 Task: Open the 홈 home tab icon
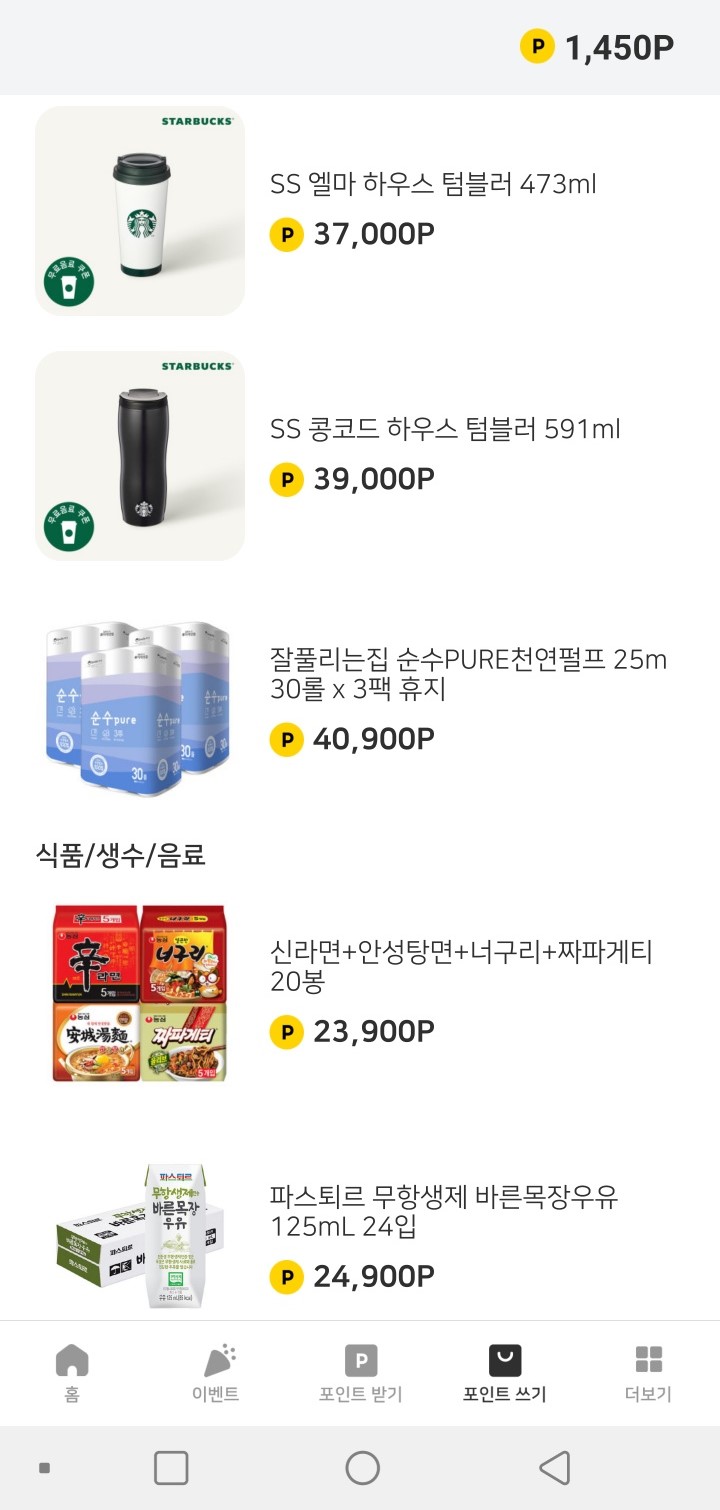coord(72,1360)
